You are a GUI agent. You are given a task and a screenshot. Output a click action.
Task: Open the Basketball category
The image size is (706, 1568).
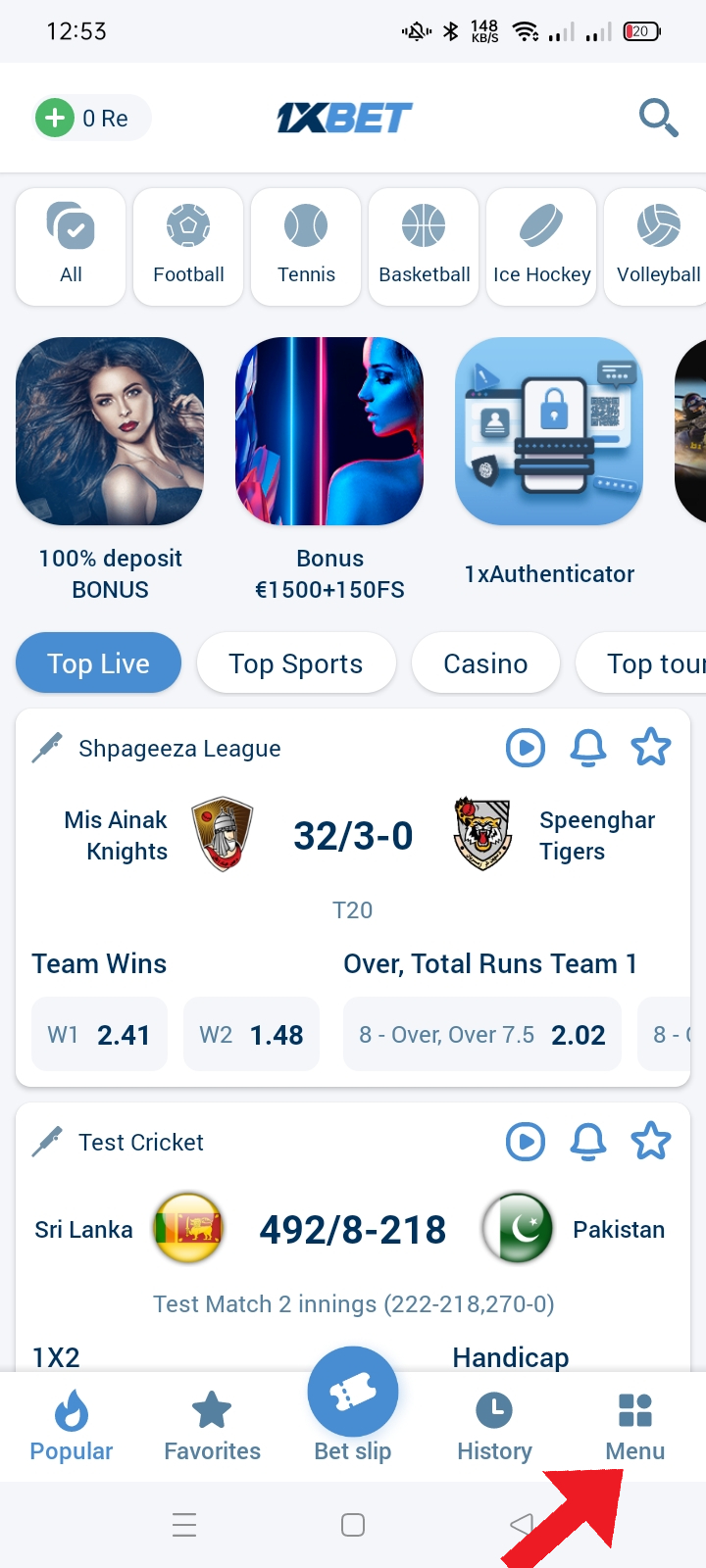pos(424,246)
